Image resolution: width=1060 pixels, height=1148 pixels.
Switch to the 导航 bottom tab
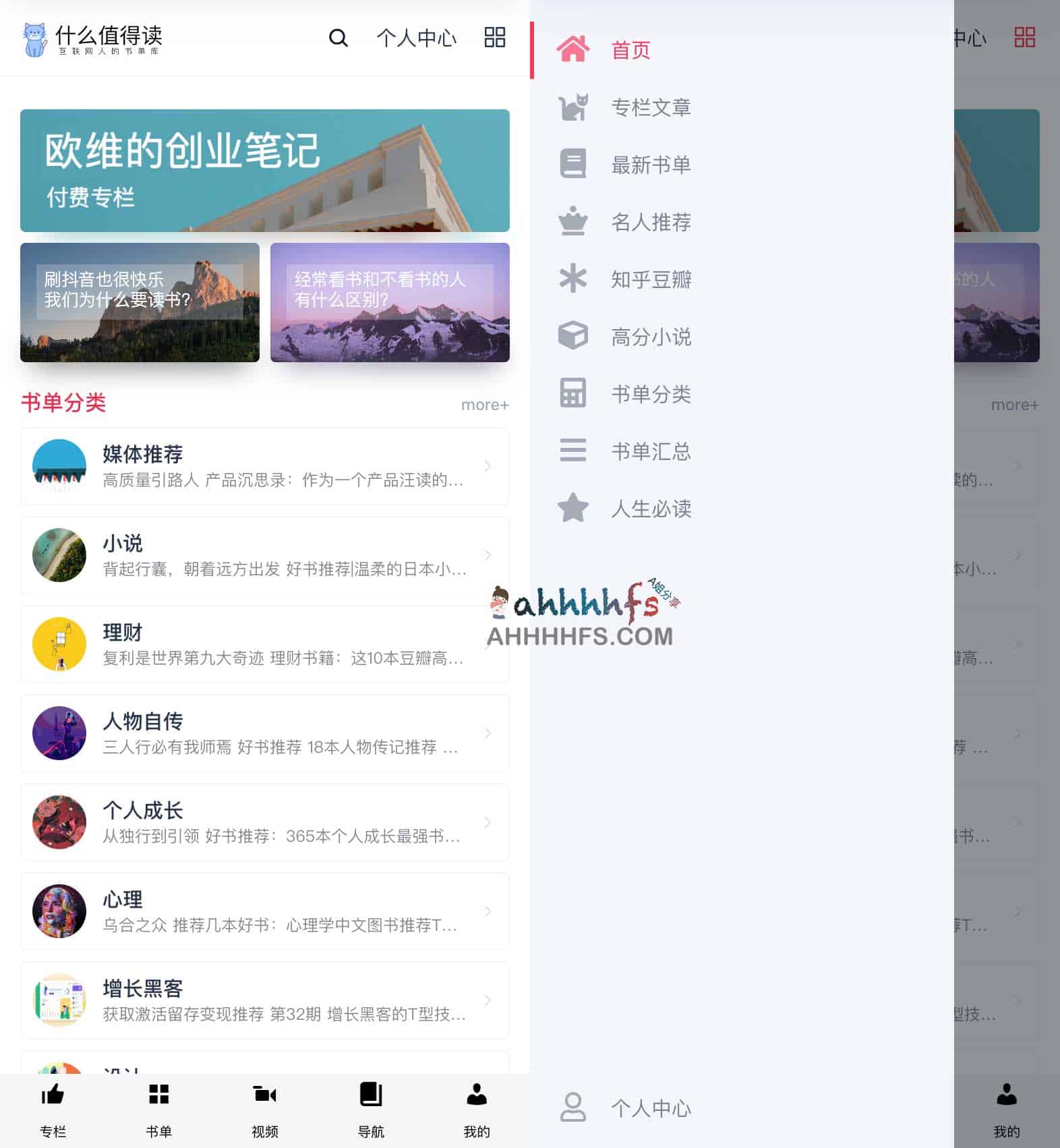[371, 1110]
